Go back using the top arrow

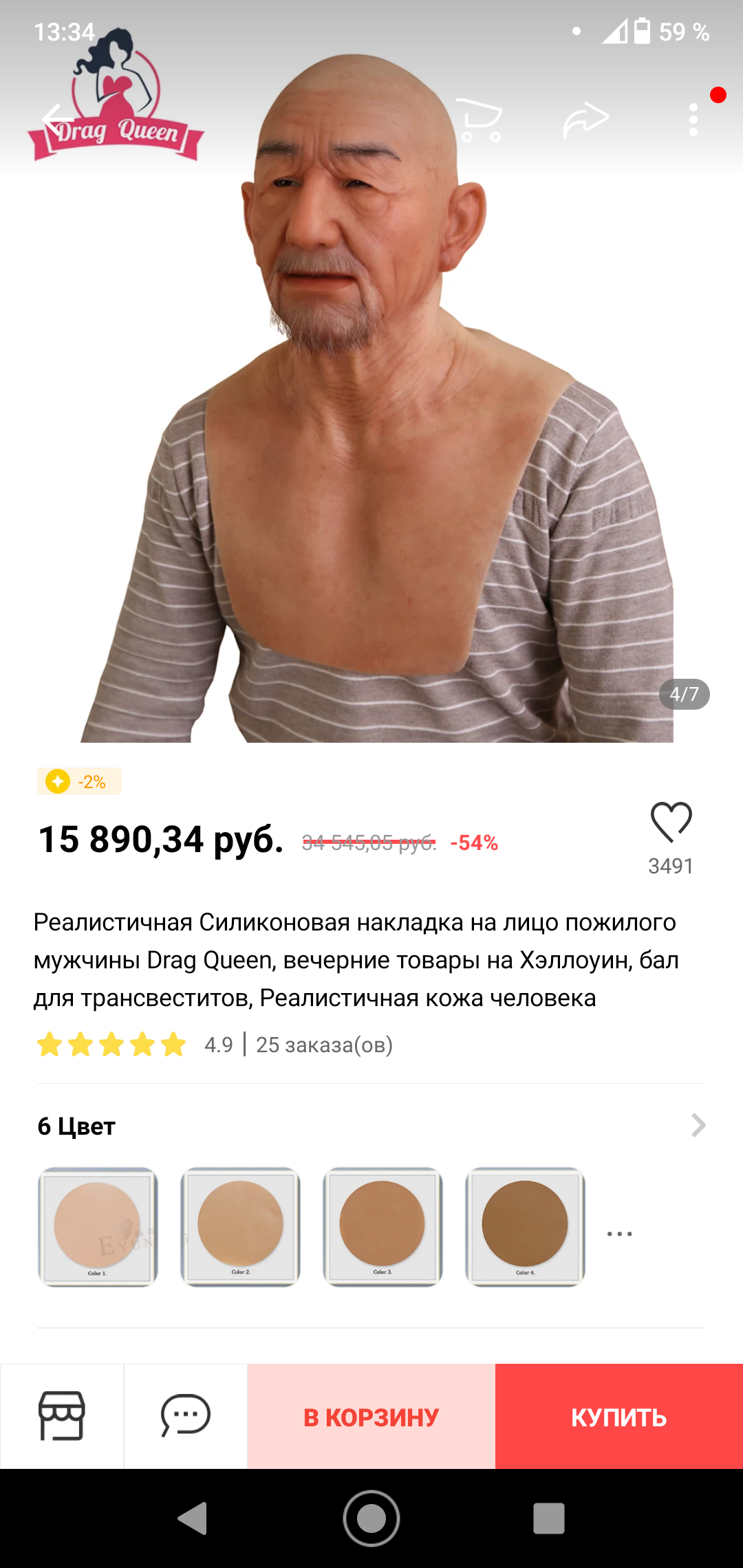(58, 120)
